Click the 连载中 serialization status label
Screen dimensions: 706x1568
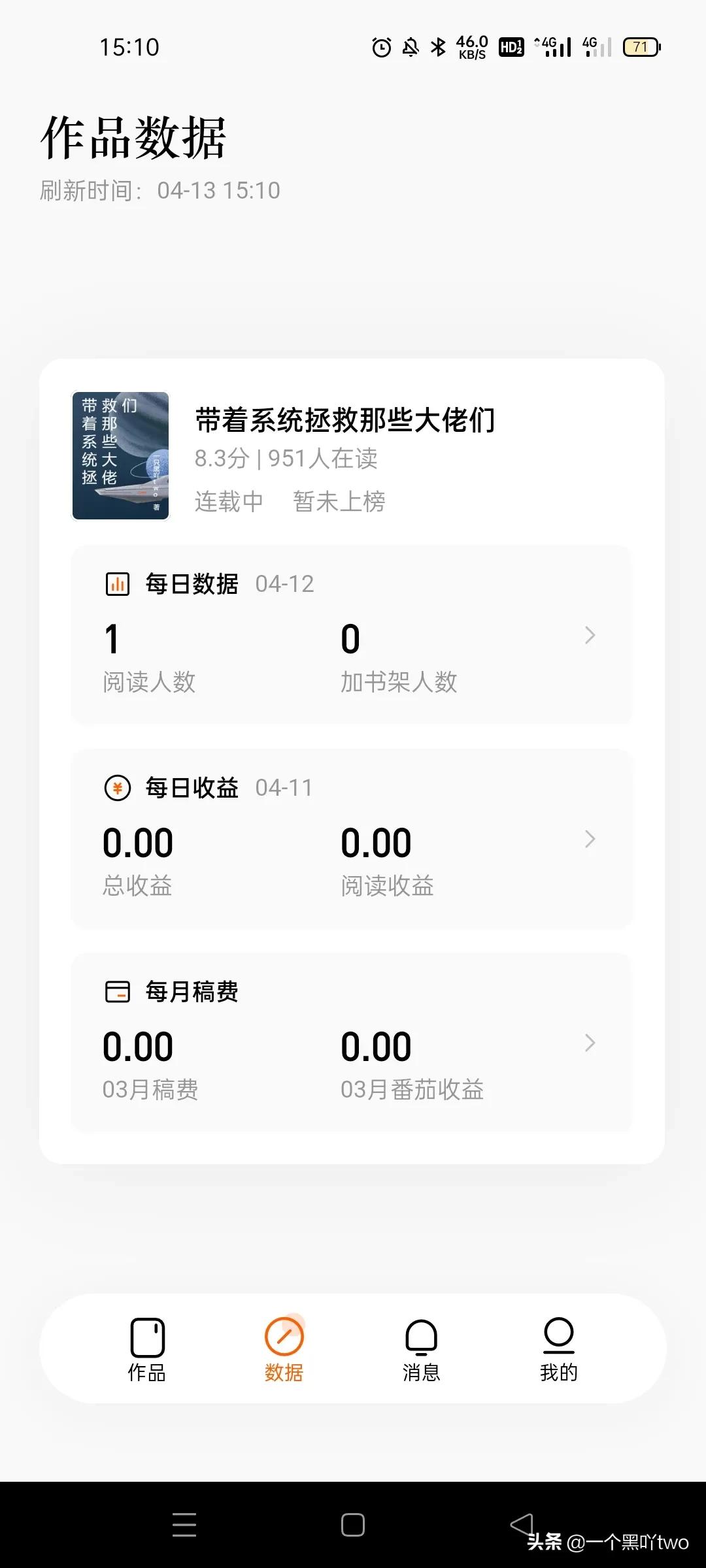(228, 501)
